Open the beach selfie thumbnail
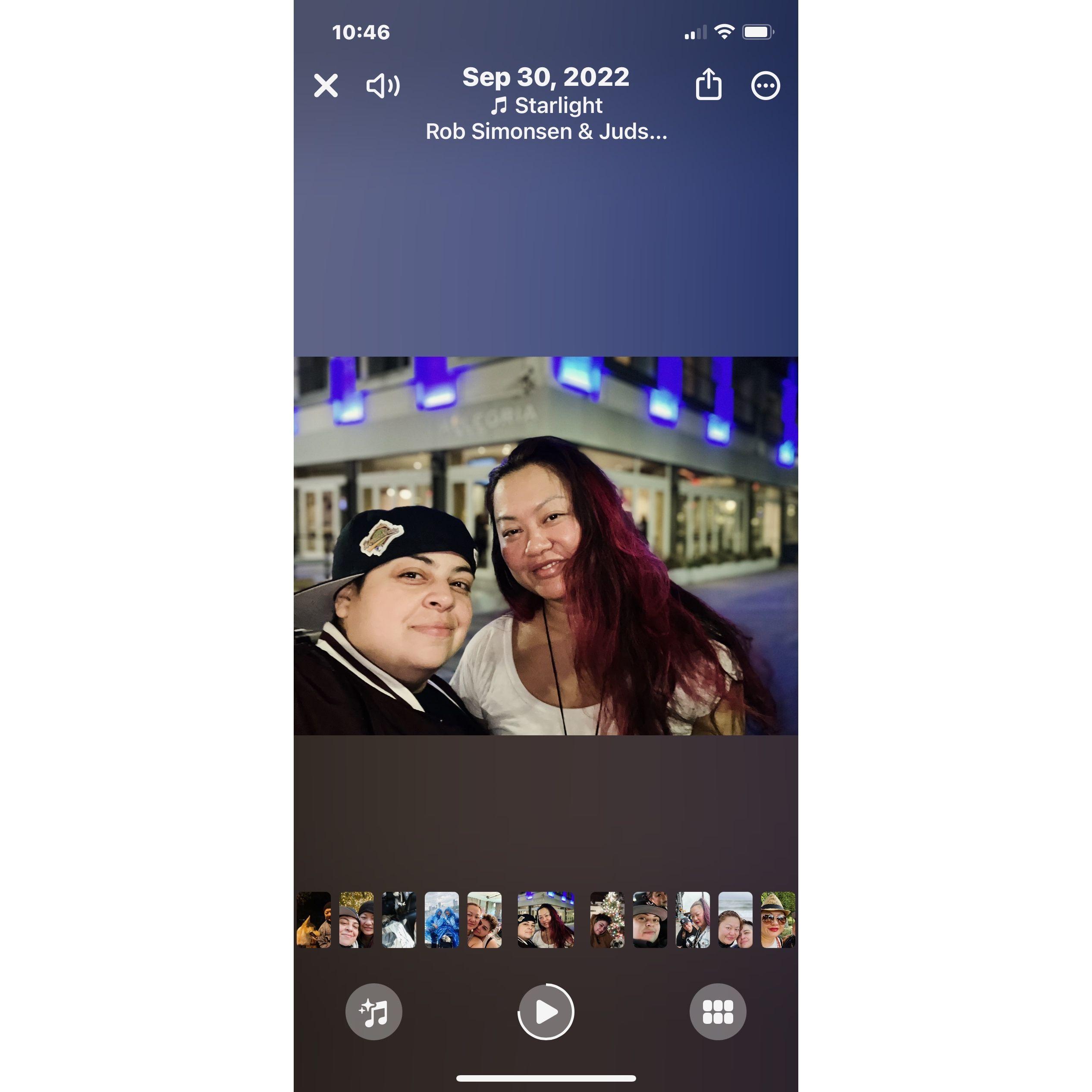The height and width of the screenshot is (1092, 1092). tap(735, 919)
